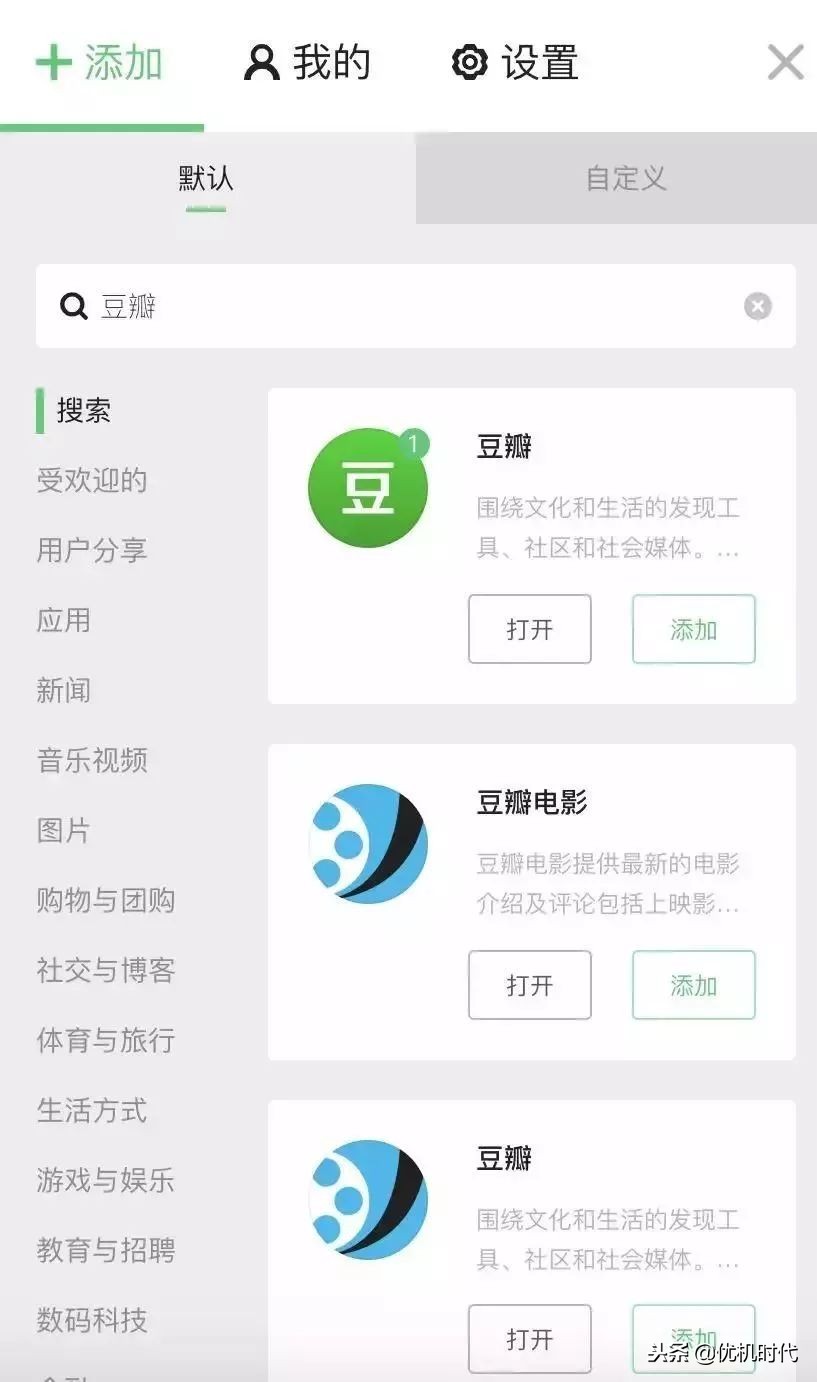Clear the search text with the X icon
Image resolution: width=817 pixels, height=1382 pixels.
pos(757,307)
